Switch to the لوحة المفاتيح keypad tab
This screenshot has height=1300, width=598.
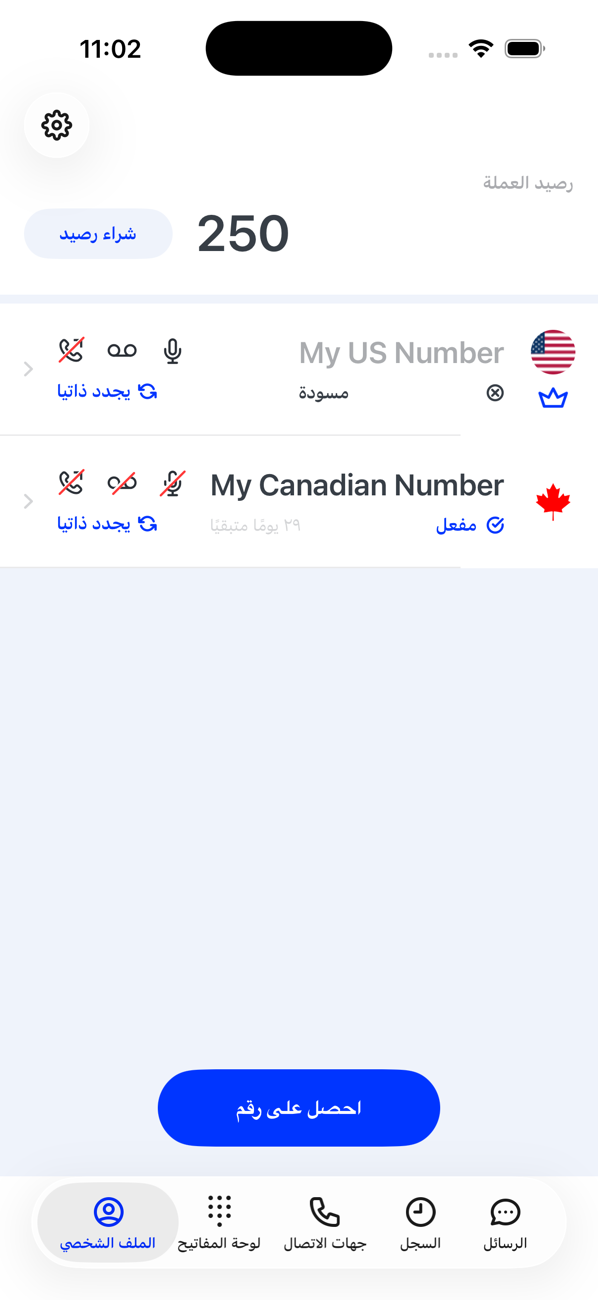(x=219, y=1223)
